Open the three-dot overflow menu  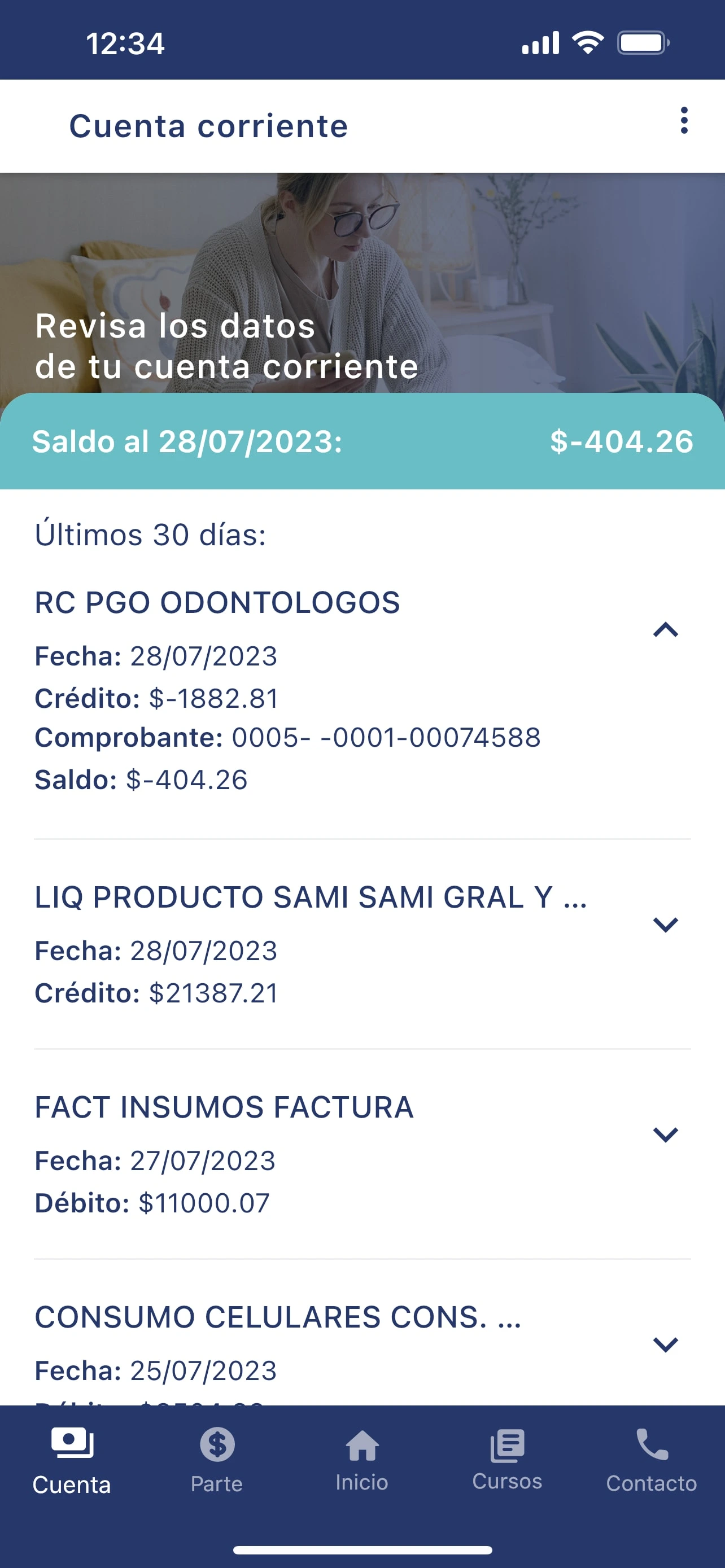tap(684, 121)
